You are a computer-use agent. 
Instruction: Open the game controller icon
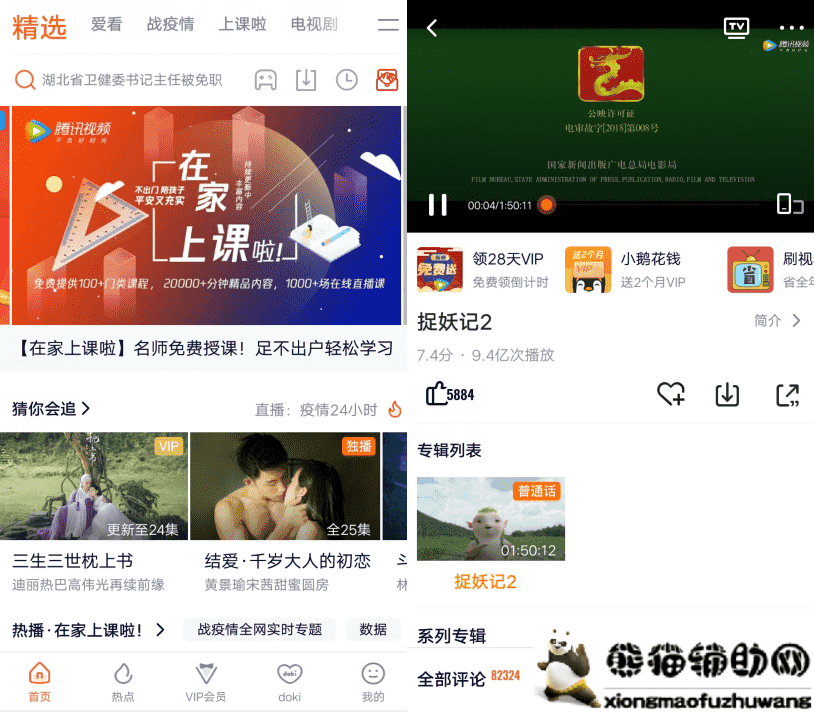pyautogui.click(x=265, y=80)
